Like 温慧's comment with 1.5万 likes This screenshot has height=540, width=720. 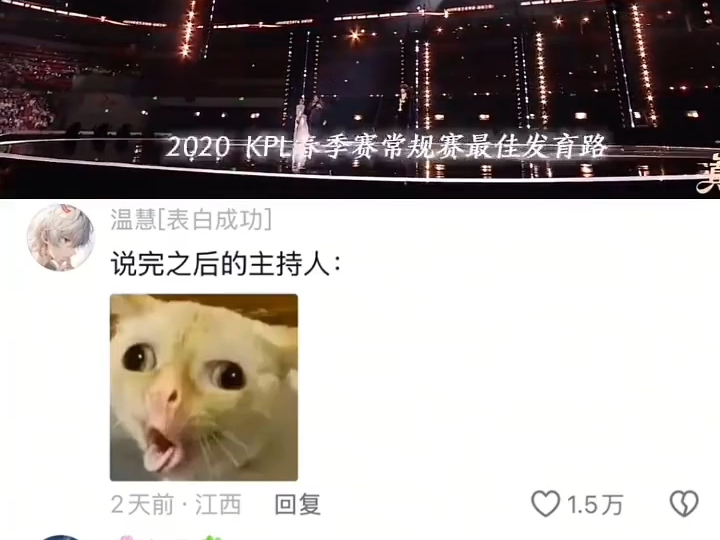click(x=546, y=504)
